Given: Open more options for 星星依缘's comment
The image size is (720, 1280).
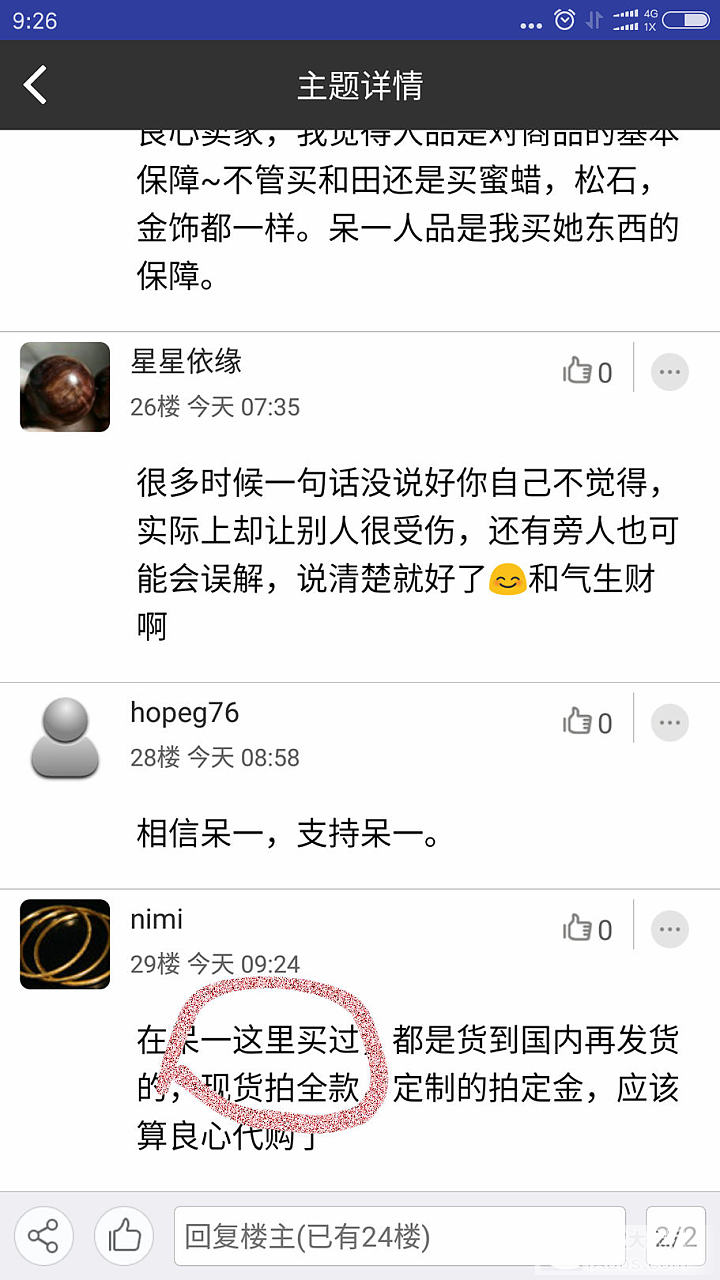Looking at the screenshot, I should click(670, 373).
